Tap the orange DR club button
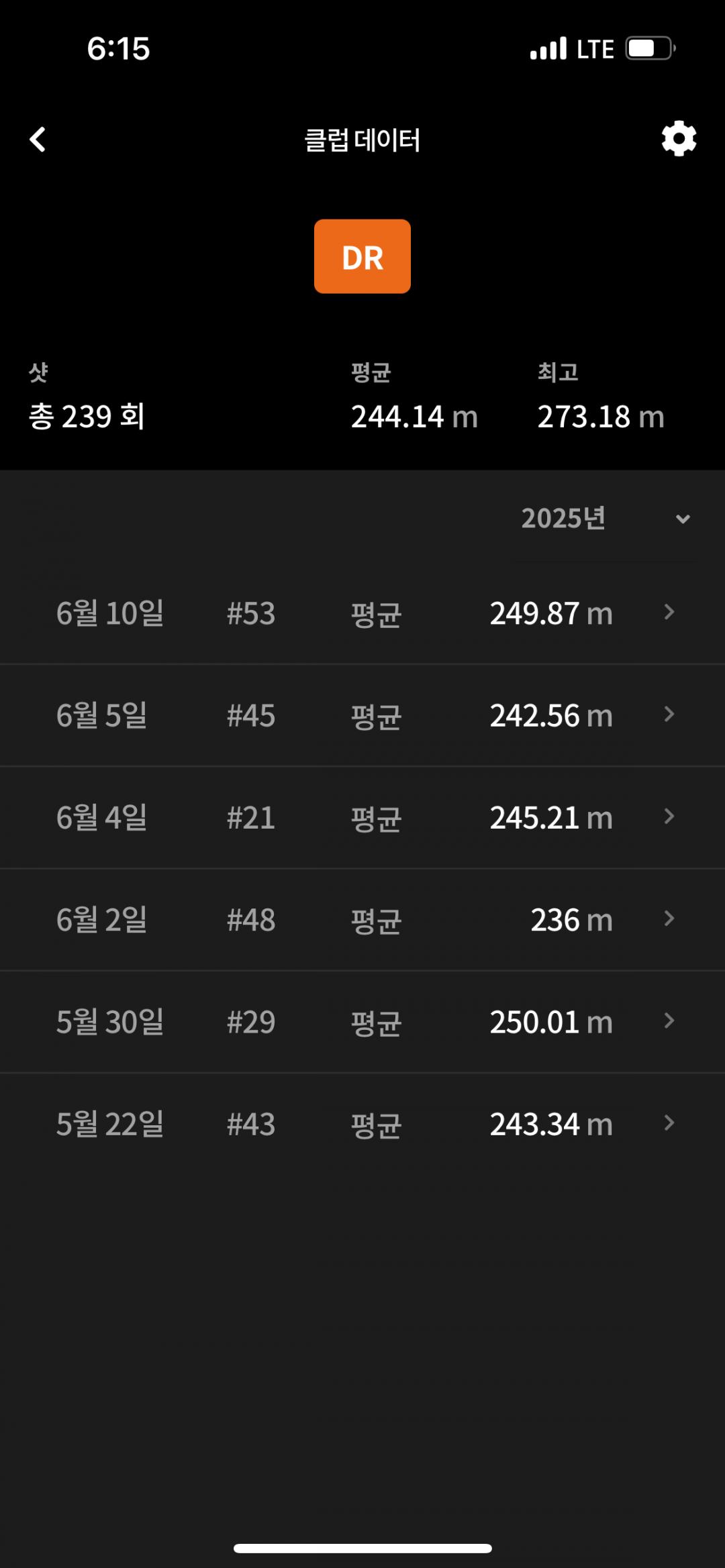This screenshot has height=1568, width=725. click(362, 256)
